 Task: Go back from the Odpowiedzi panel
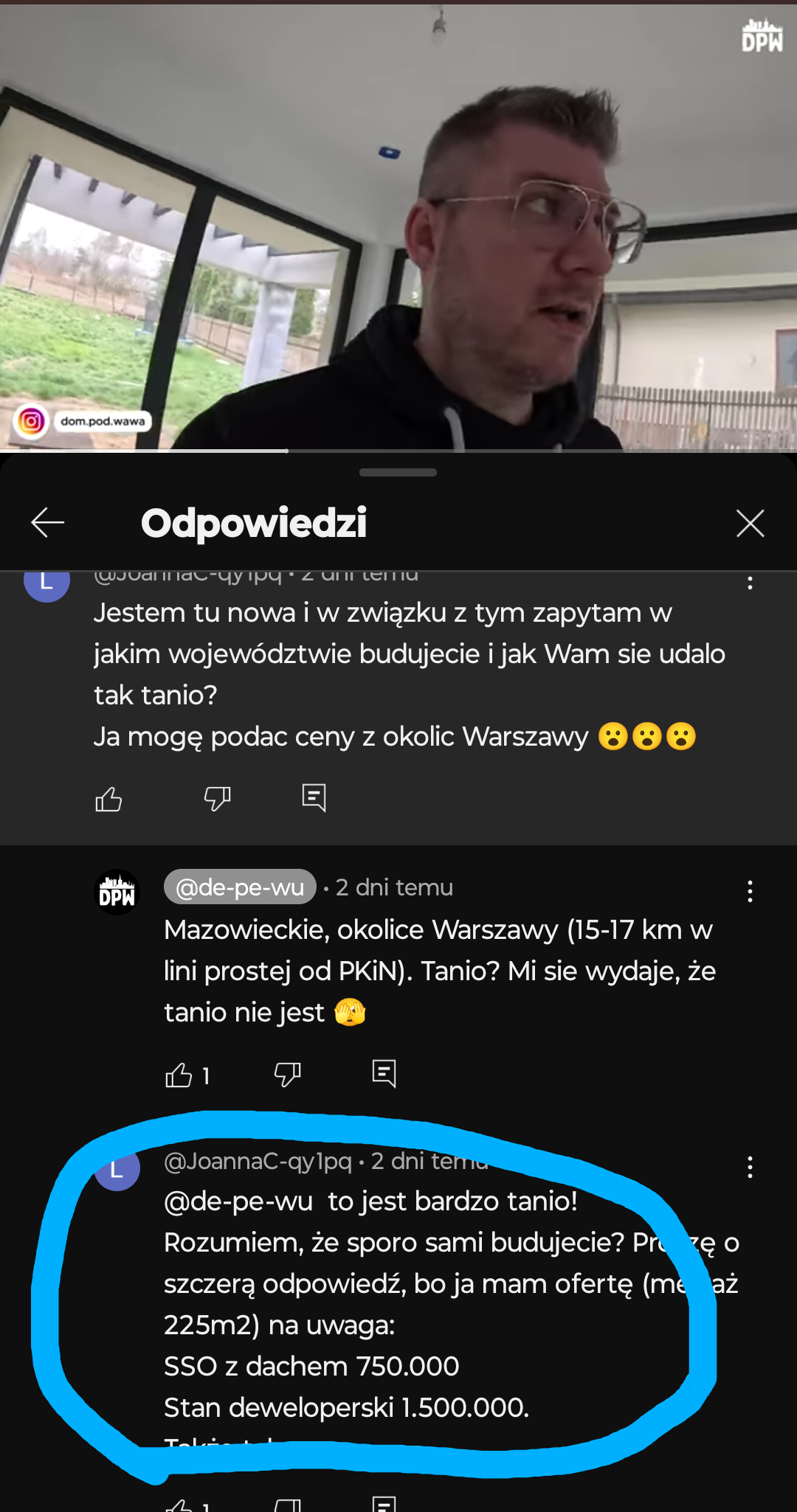48,523
